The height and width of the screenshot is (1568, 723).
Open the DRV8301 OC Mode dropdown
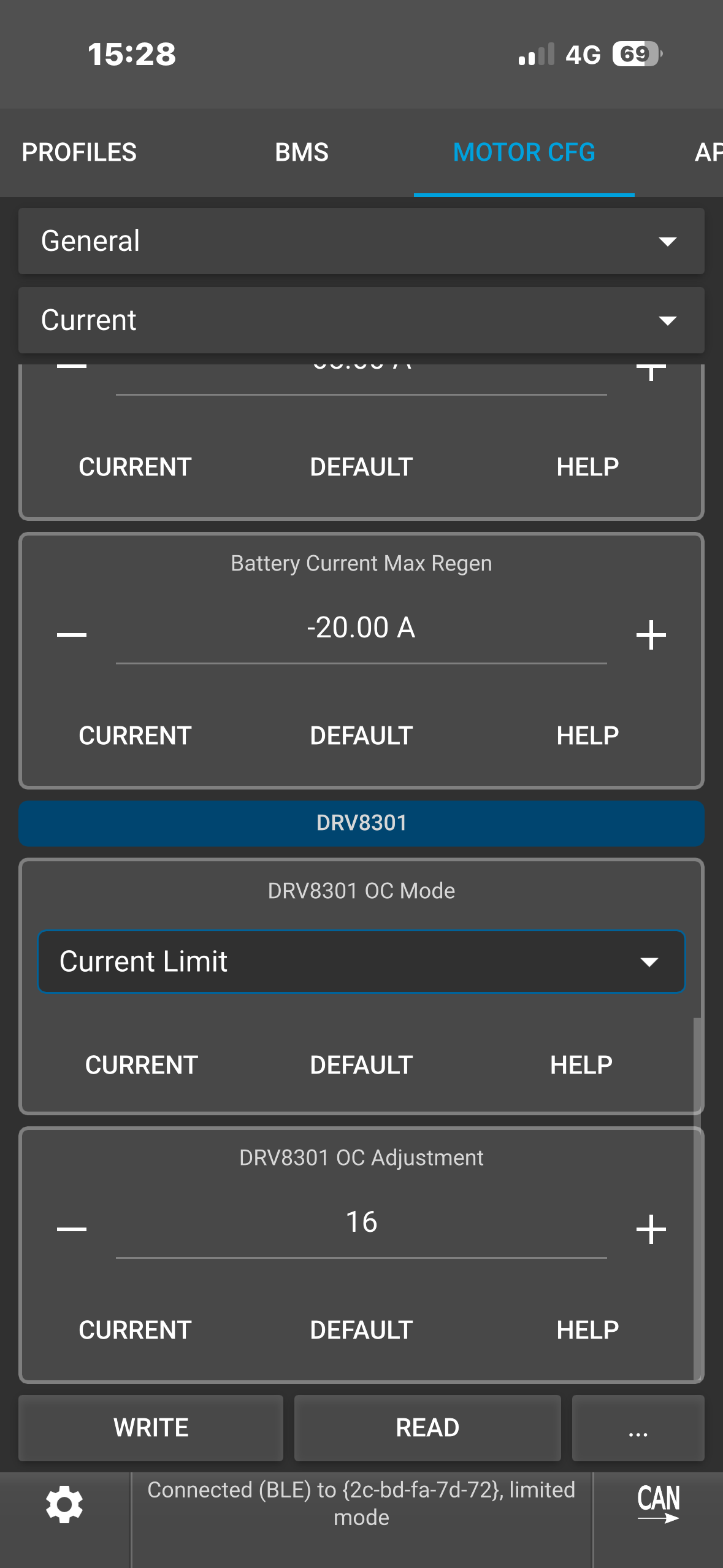tap(361, 961)
